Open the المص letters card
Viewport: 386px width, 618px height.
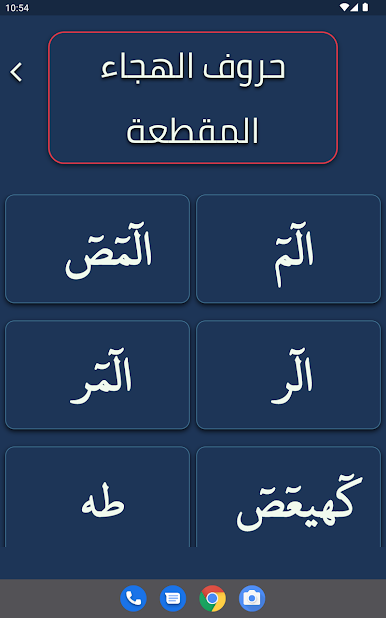tap(97, 249)
